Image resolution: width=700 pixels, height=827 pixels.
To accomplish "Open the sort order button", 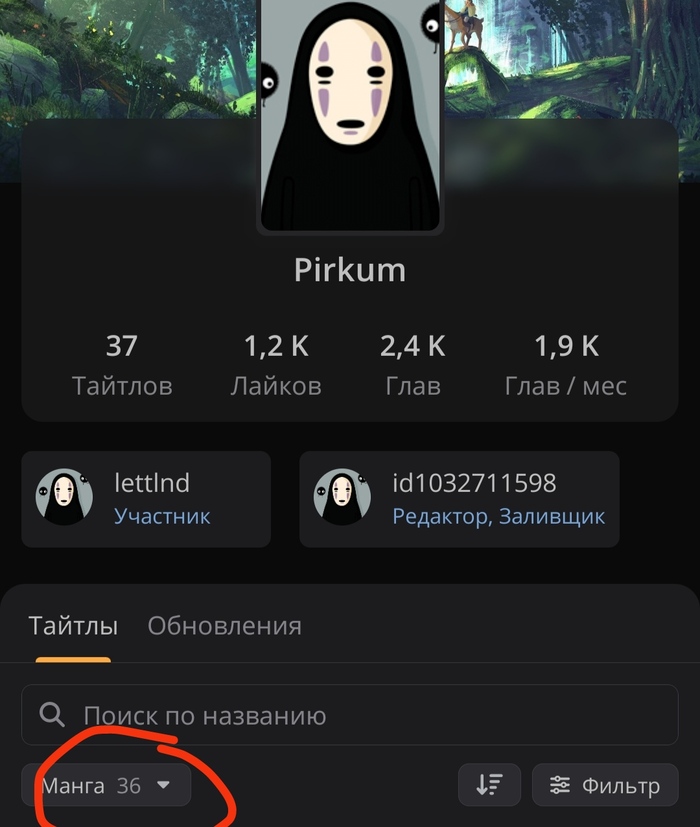I will coord(489,786).
